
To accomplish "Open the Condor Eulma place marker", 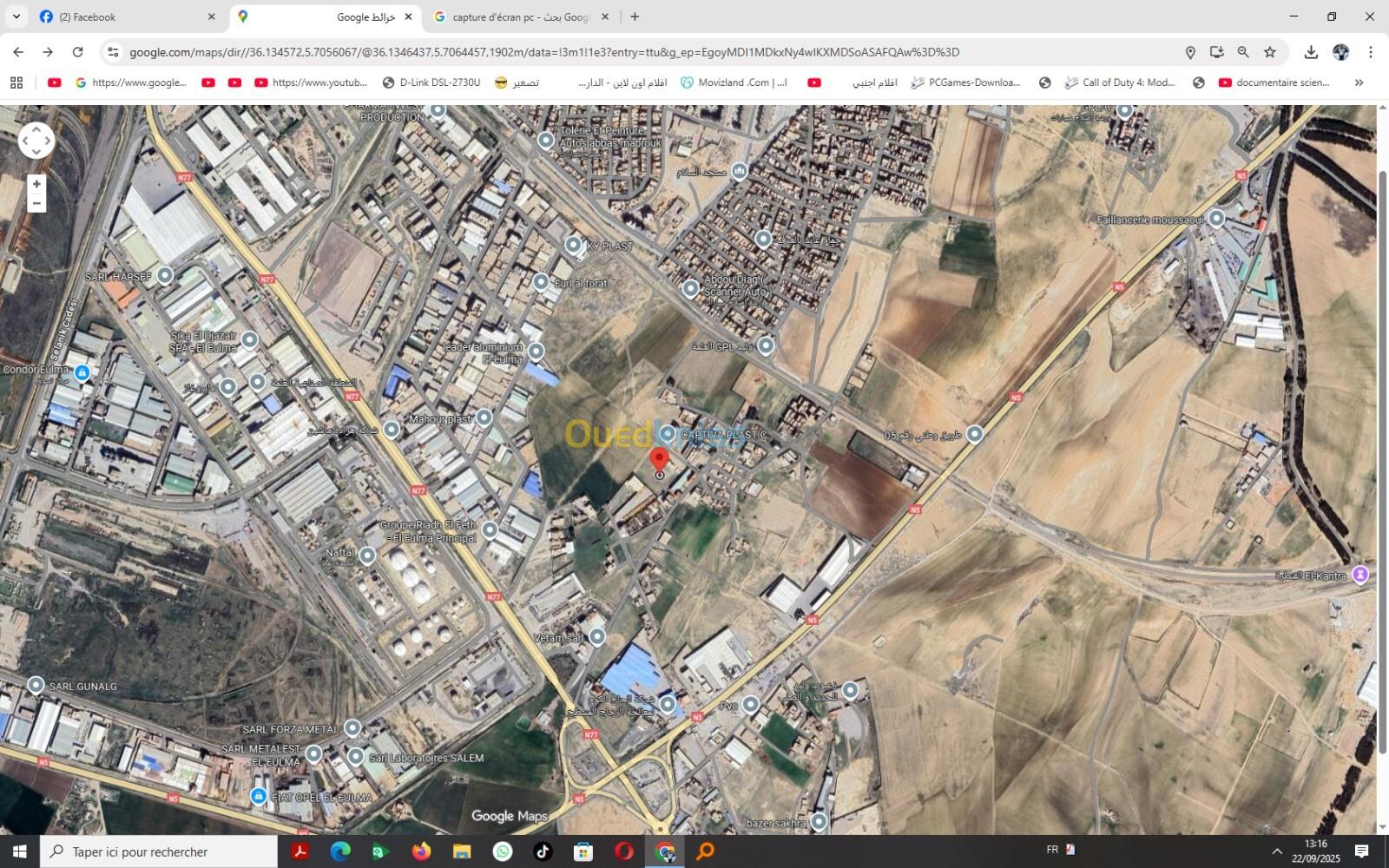I will (82, 373).
